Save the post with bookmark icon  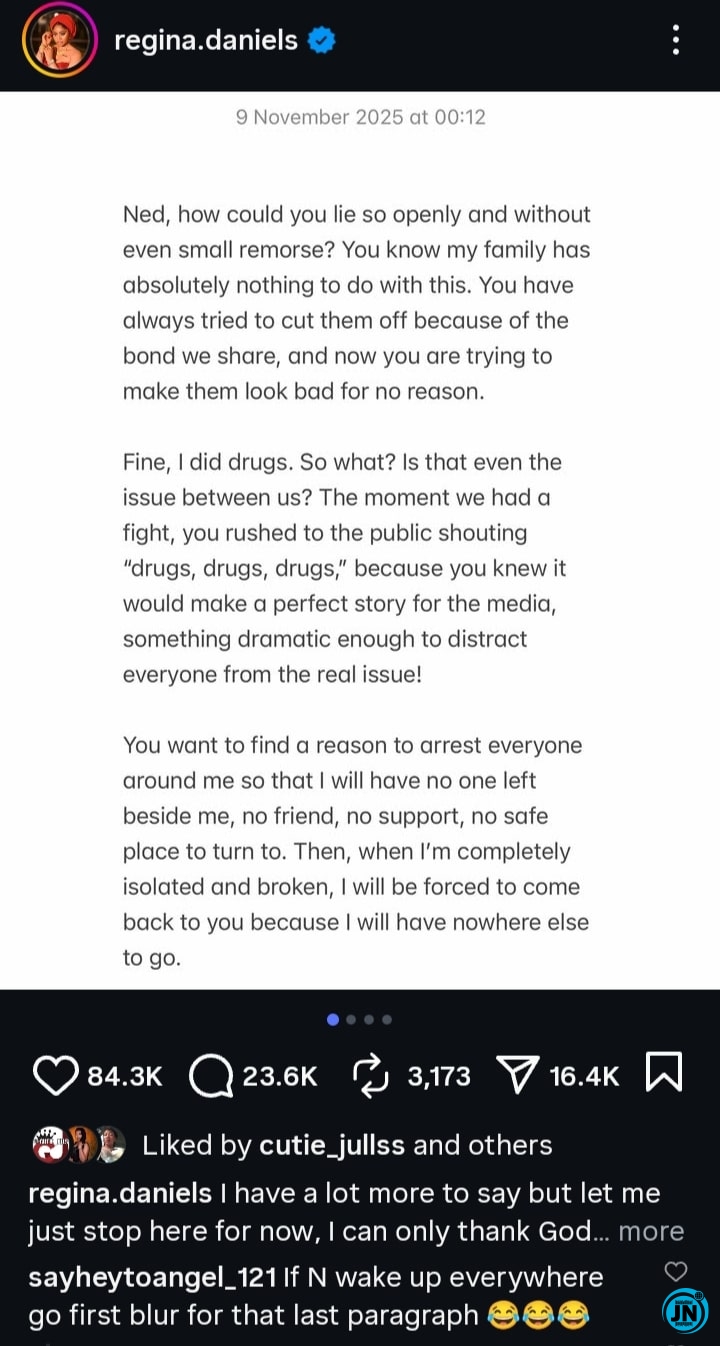pos(665,1074)
